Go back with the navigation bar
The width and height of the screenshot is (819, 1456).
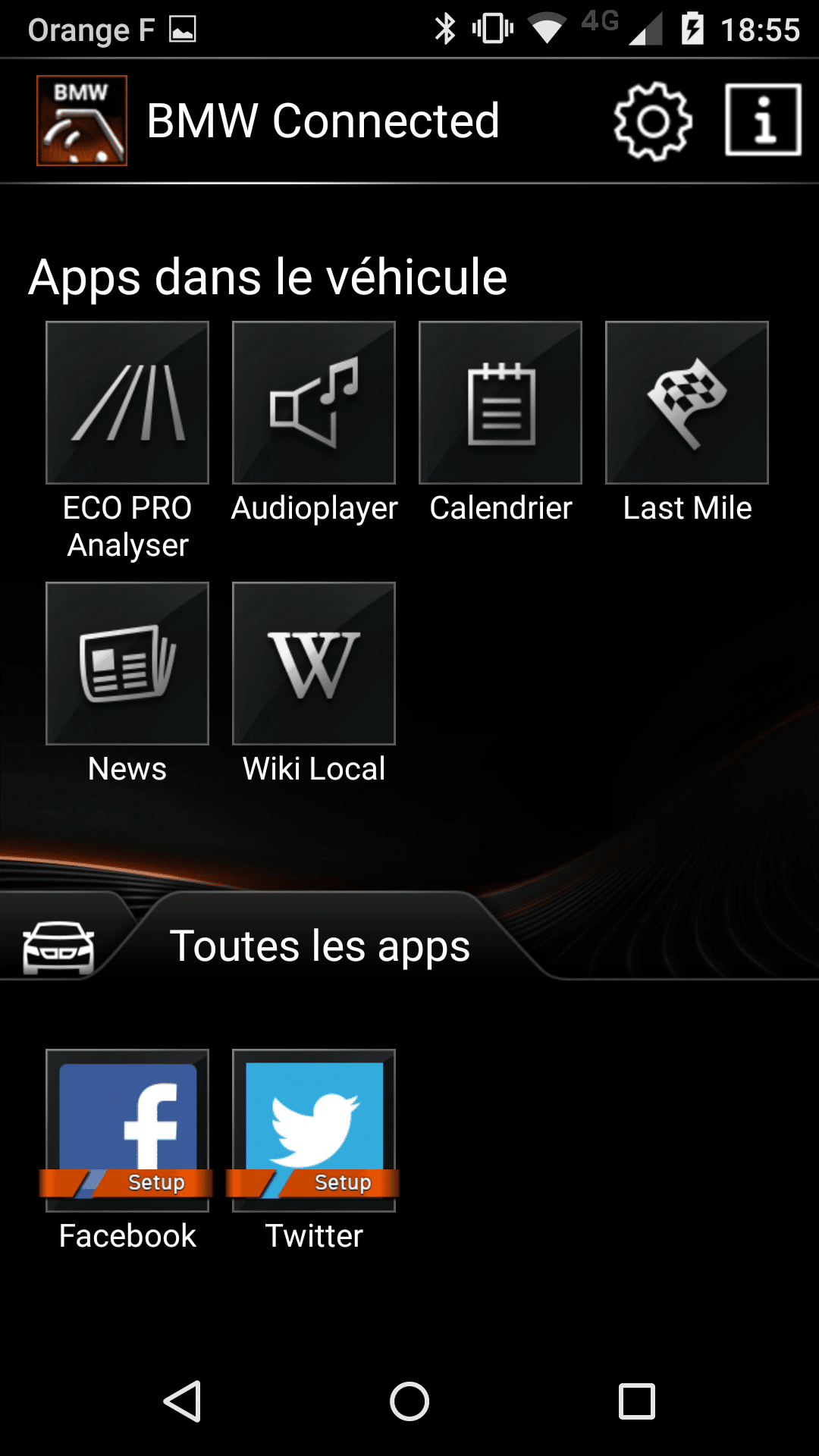pyautogui.click(x=182, y=1401)
